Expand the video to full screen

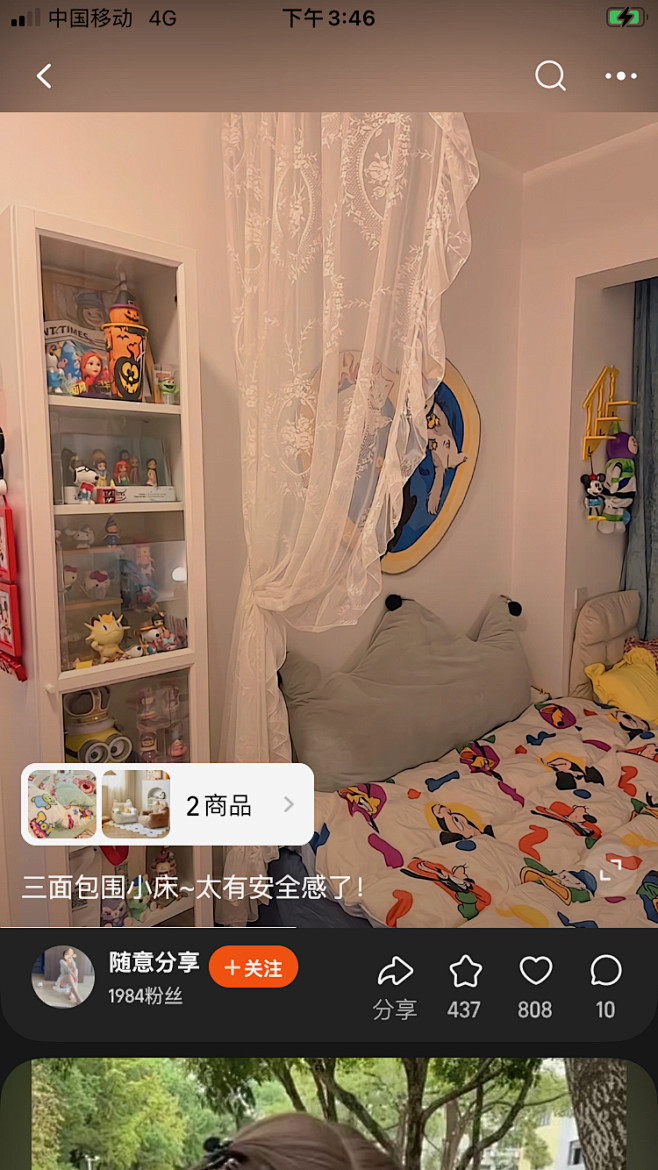pyautogui.click(x=610, y=869)
